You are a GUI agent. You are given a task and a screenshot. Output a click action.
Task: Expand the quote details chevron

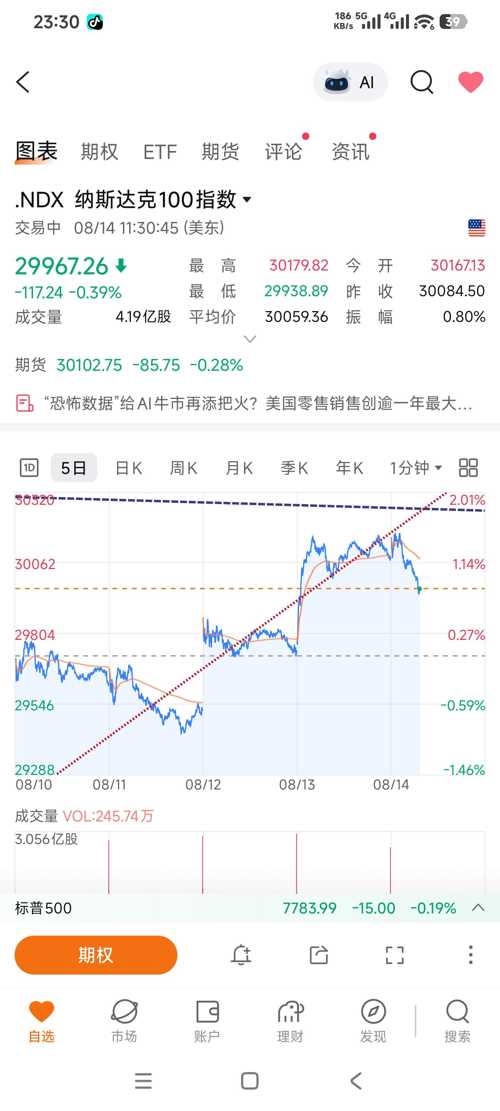pos(249,339)
